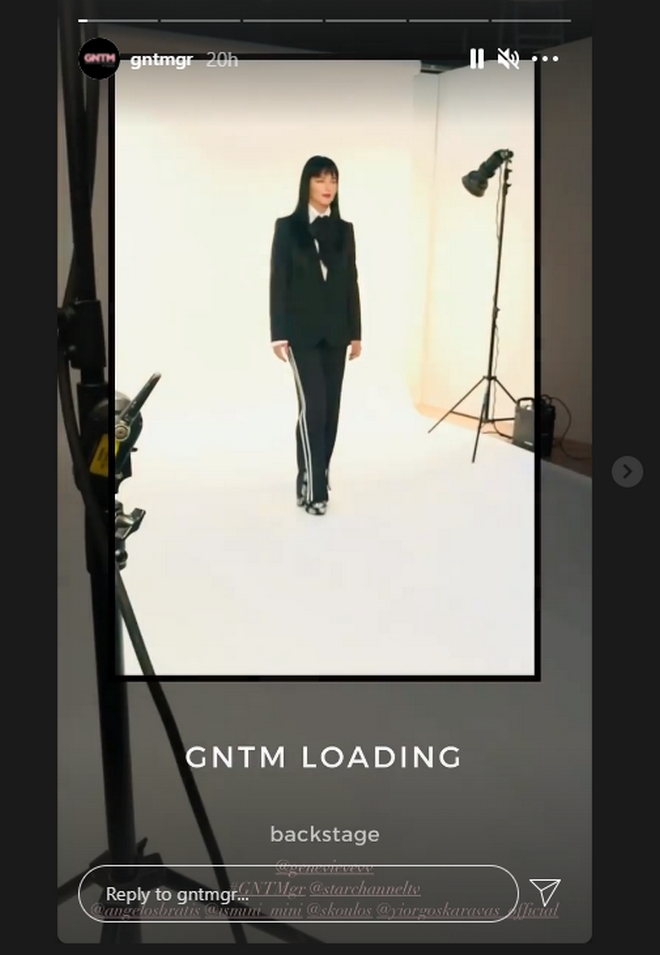
Task: Pause the playing story
Action: point(477,59)
